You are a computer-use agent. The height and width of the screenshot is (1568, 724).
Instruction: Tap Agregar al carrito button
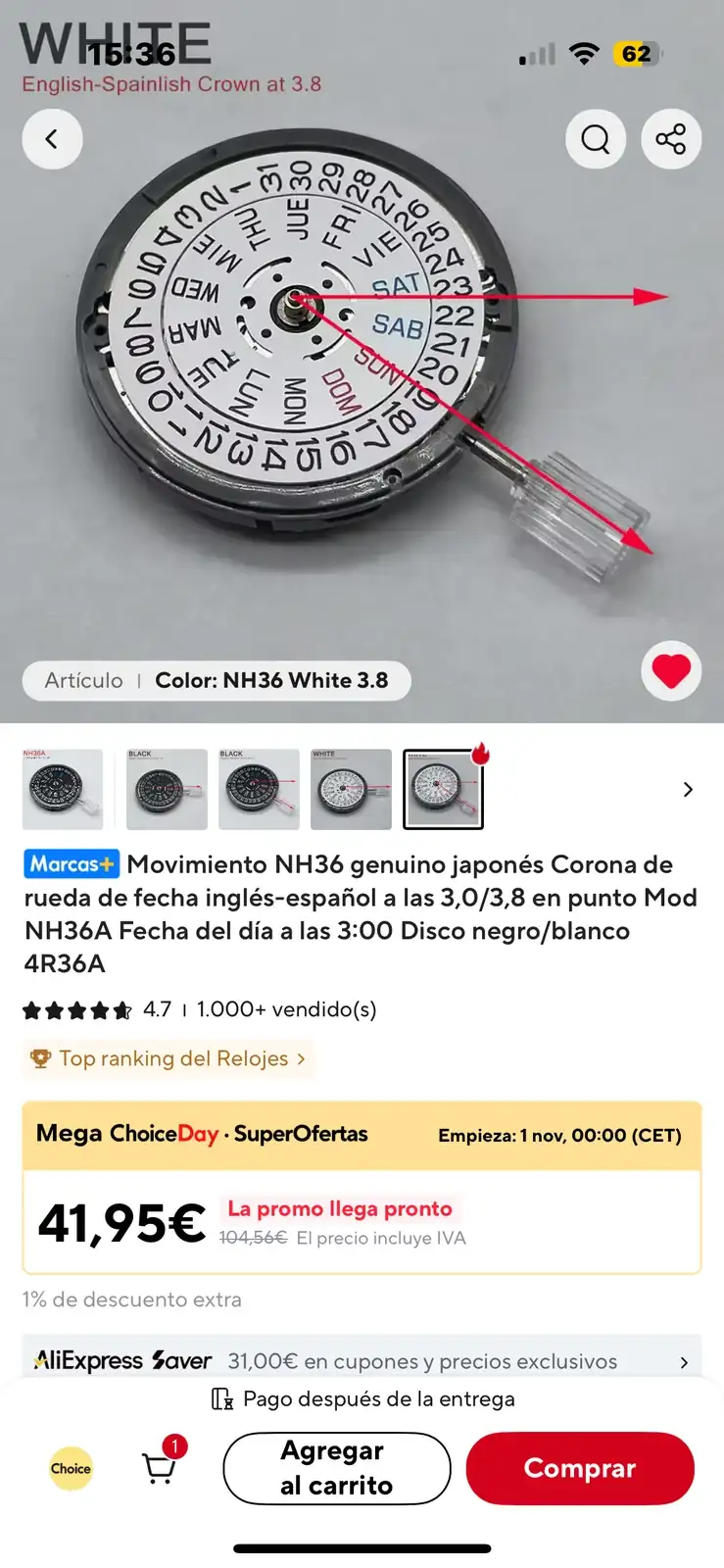coord(336,1468)
